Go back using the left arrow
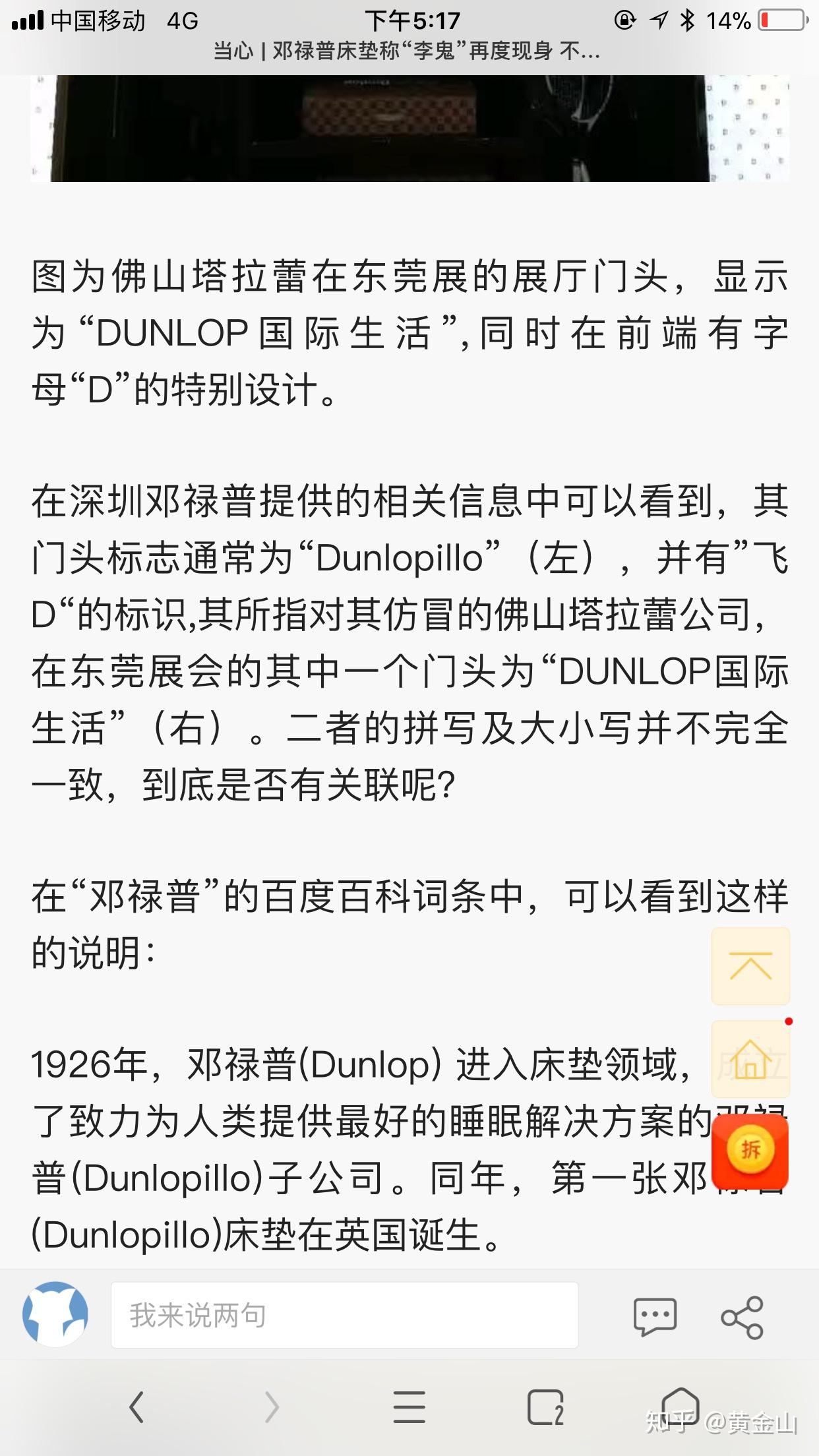The height and width of the screenshot is (1456, 819). (136, 1405)
